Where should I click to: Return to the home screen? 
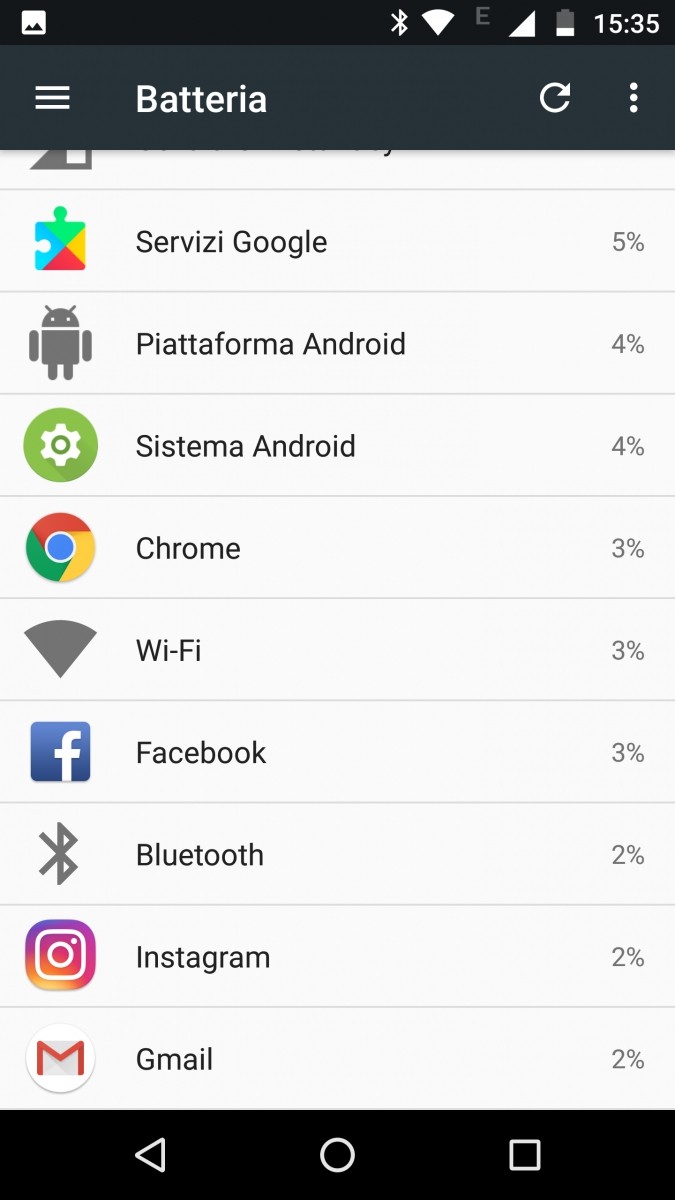[337, 1155]
